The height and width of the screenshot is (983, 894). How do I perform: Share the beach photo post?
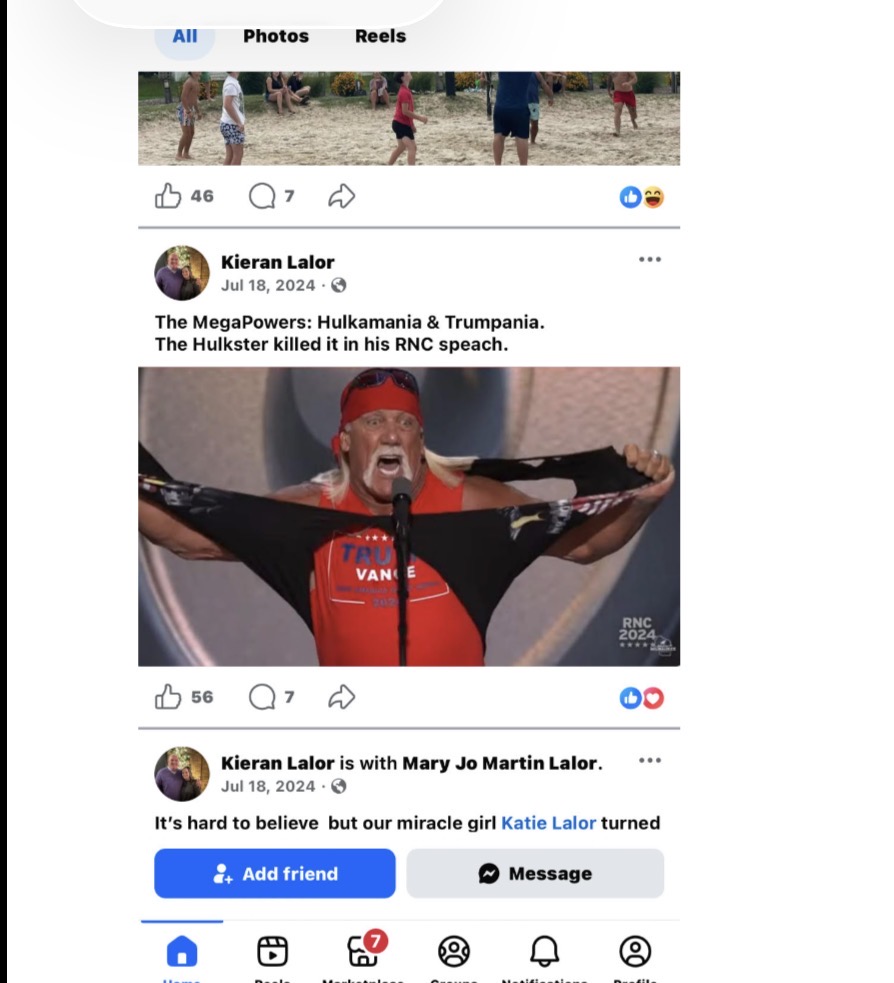click(342, 196)
